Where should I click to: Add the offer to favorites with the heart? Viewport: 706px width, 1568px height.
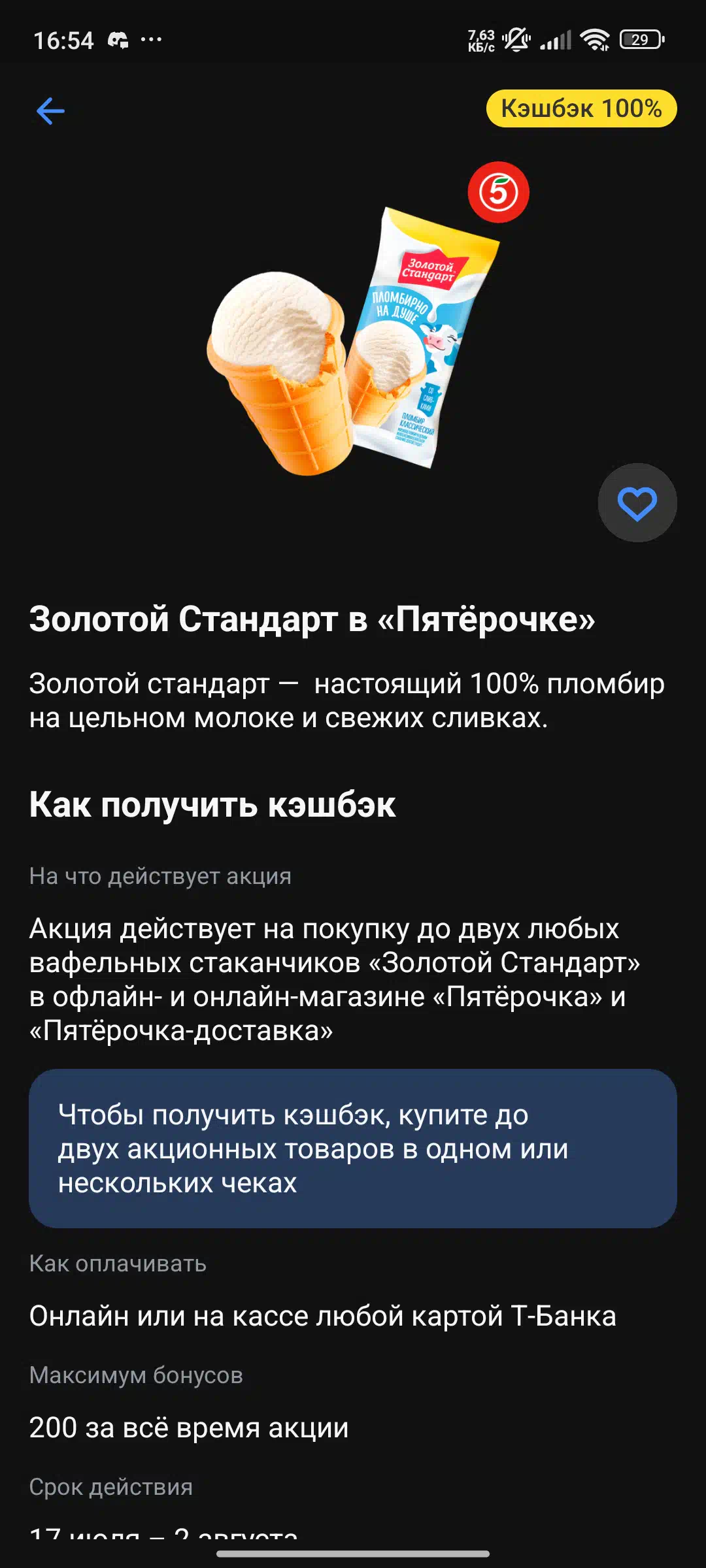(637, 503)
